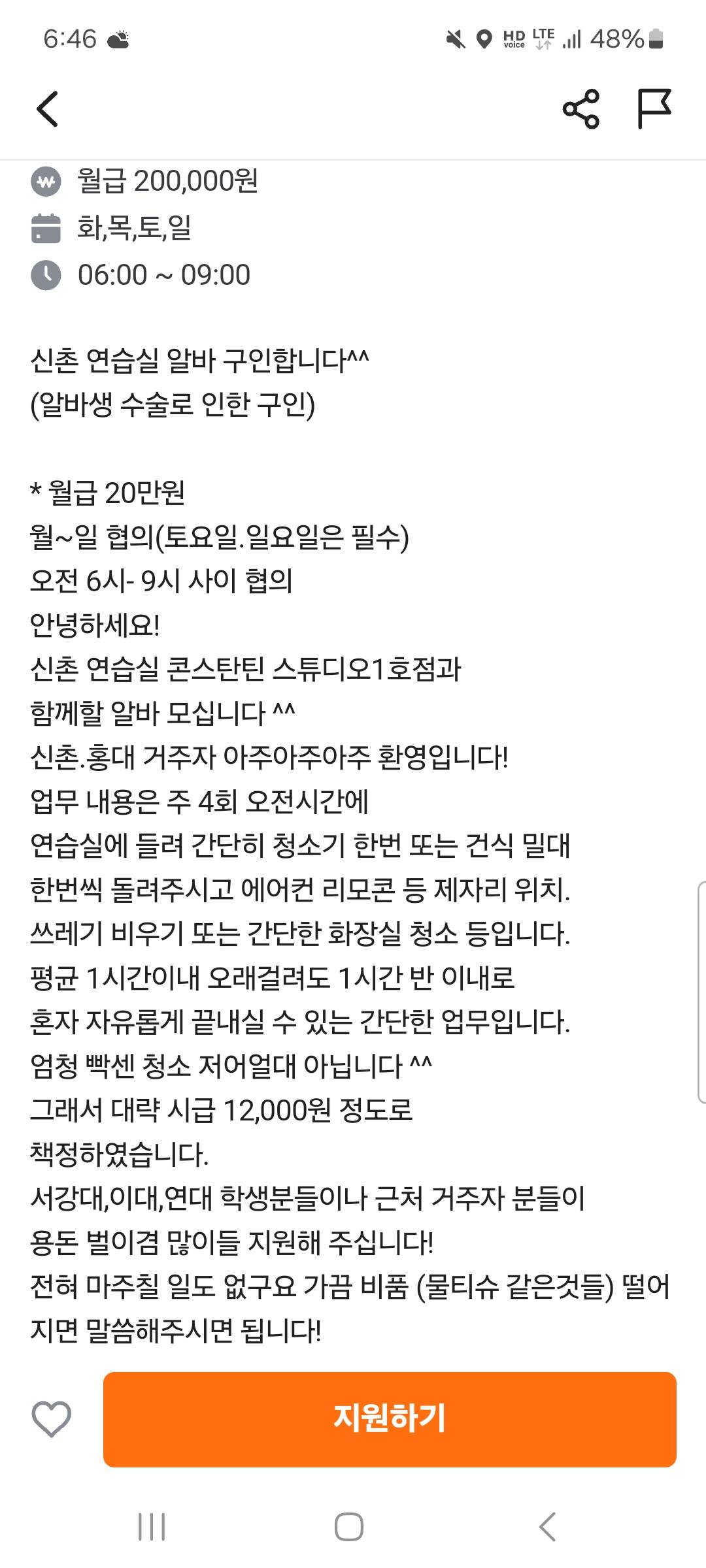Report this posting with the flag icon

click(x=654, y=108)
